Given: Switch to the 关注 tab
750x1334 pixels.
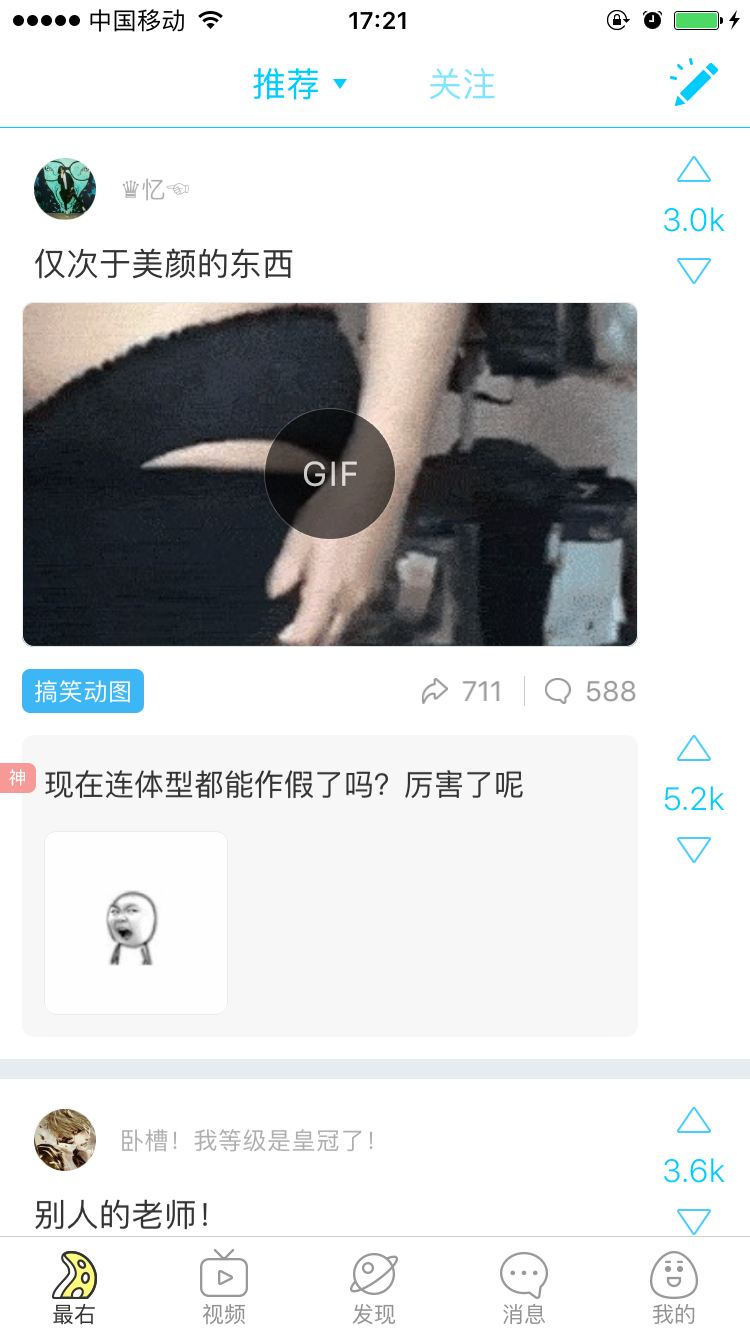Looking at the screenshot, I should pyautogui.click(x=462, y=86).
